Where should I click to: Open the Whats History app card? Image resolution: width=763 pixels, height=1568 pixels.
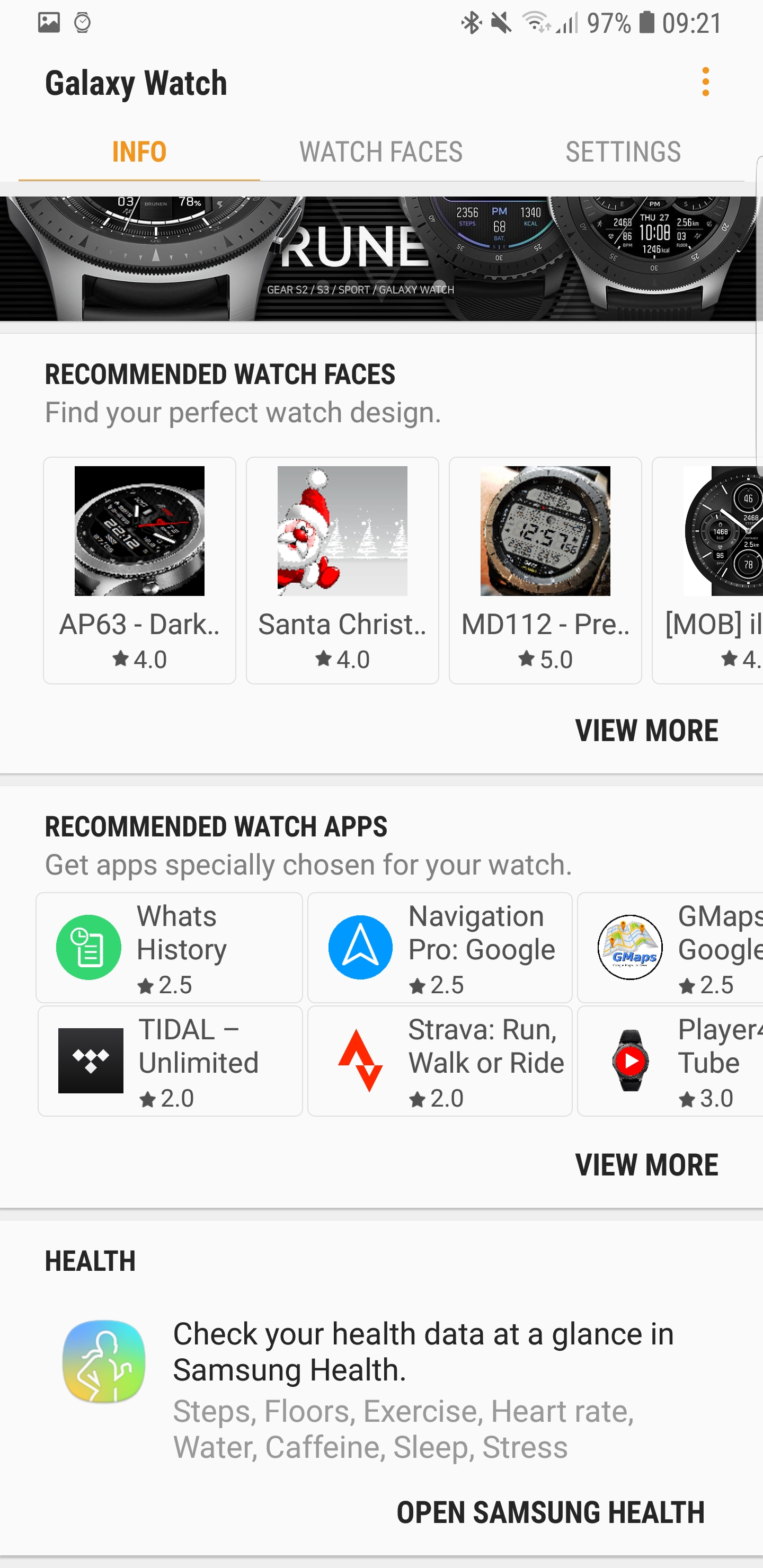169,948
